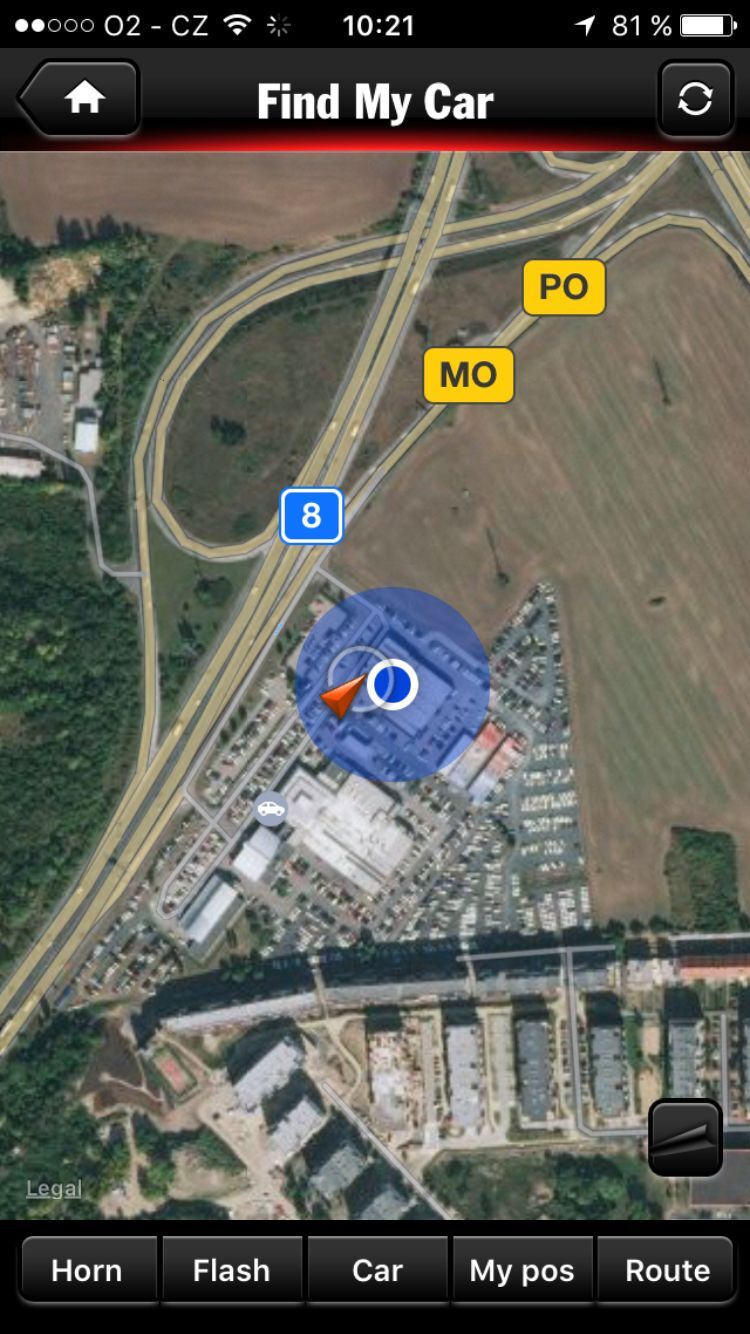
Task: Open the Legal link on the map
Action: tap(54, 1188)
